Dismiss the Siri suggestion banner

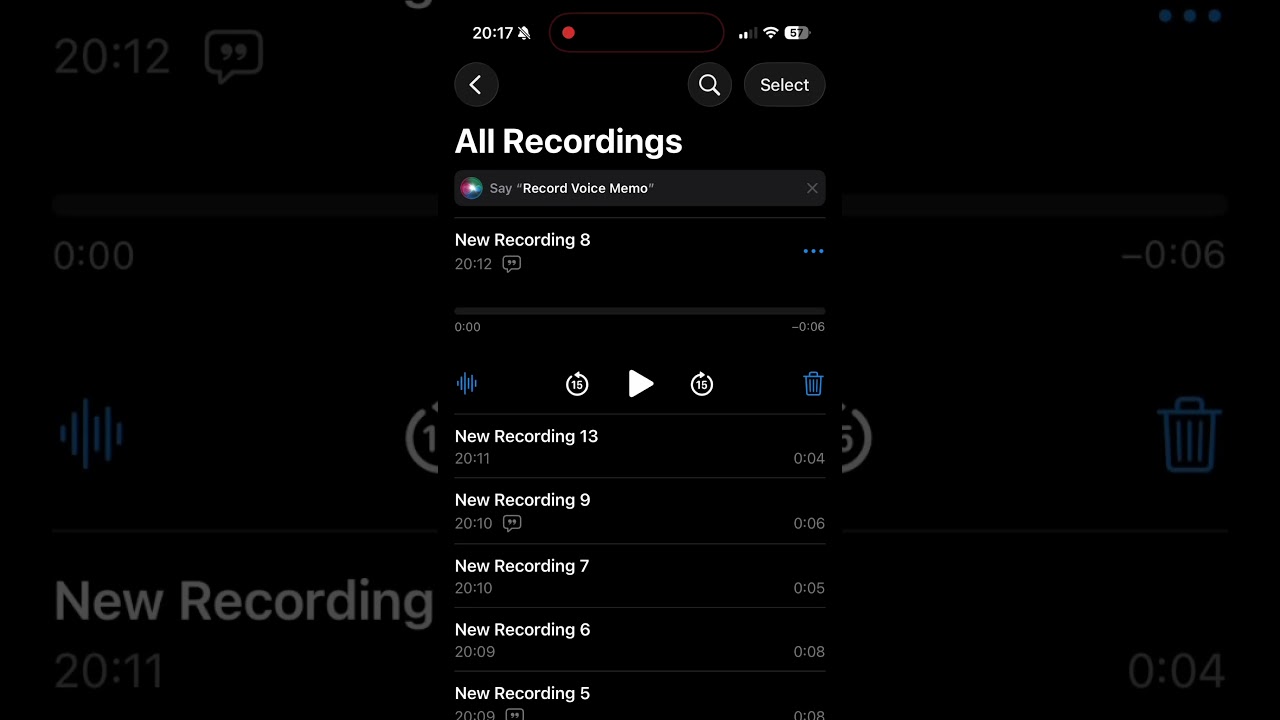point(812,188)
